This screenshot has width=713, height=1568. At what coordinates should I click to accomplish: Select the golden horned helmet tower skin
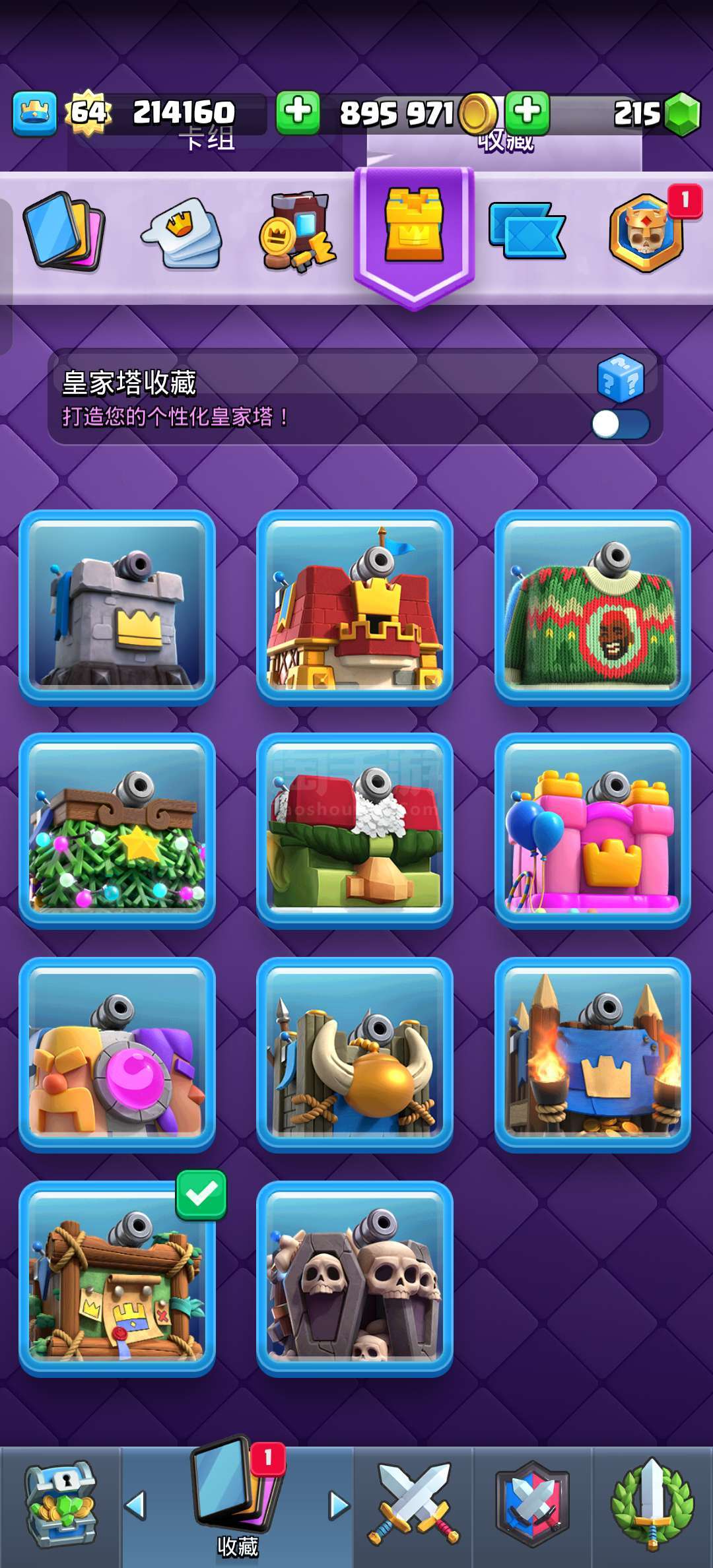click(x=355, y=1055)
